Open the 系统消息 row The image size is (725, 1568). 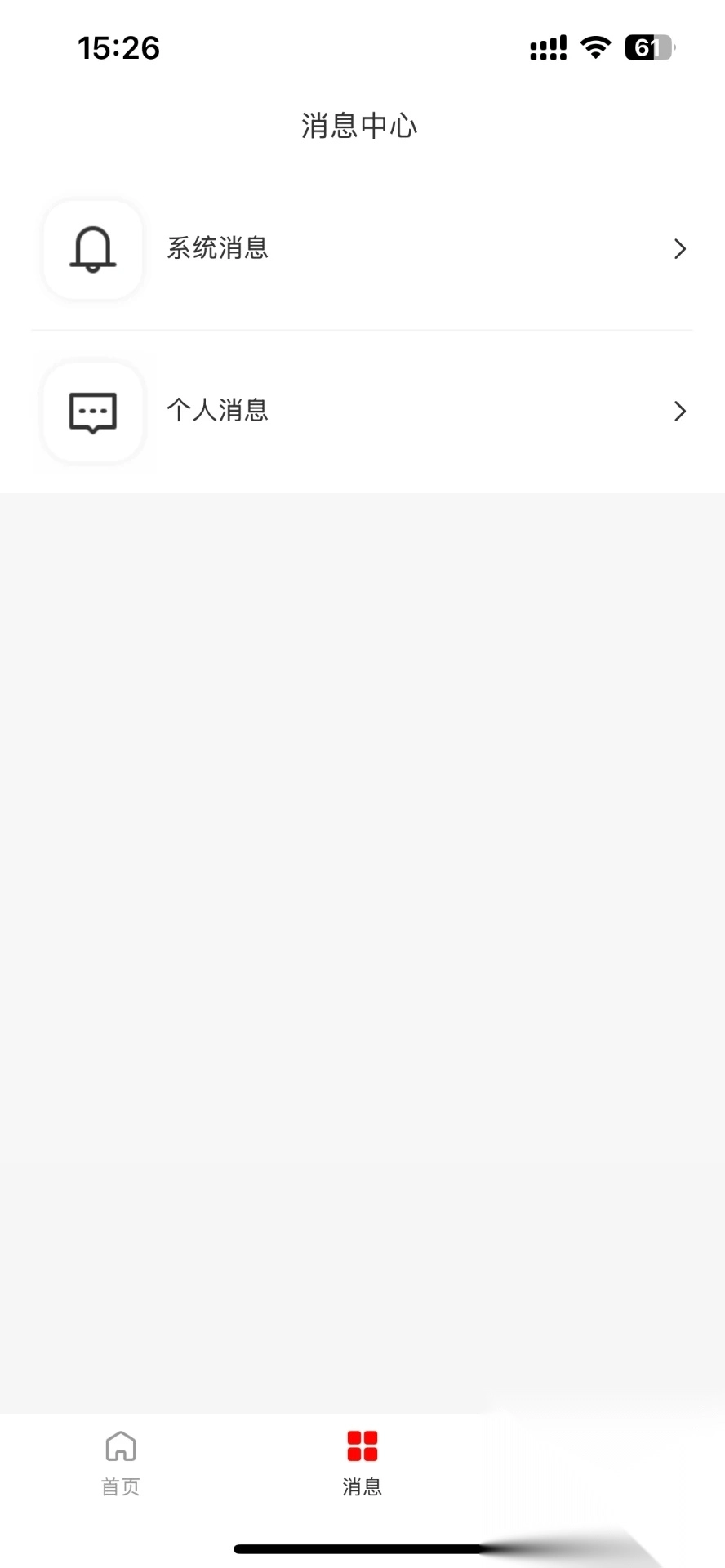coord(362,249)
